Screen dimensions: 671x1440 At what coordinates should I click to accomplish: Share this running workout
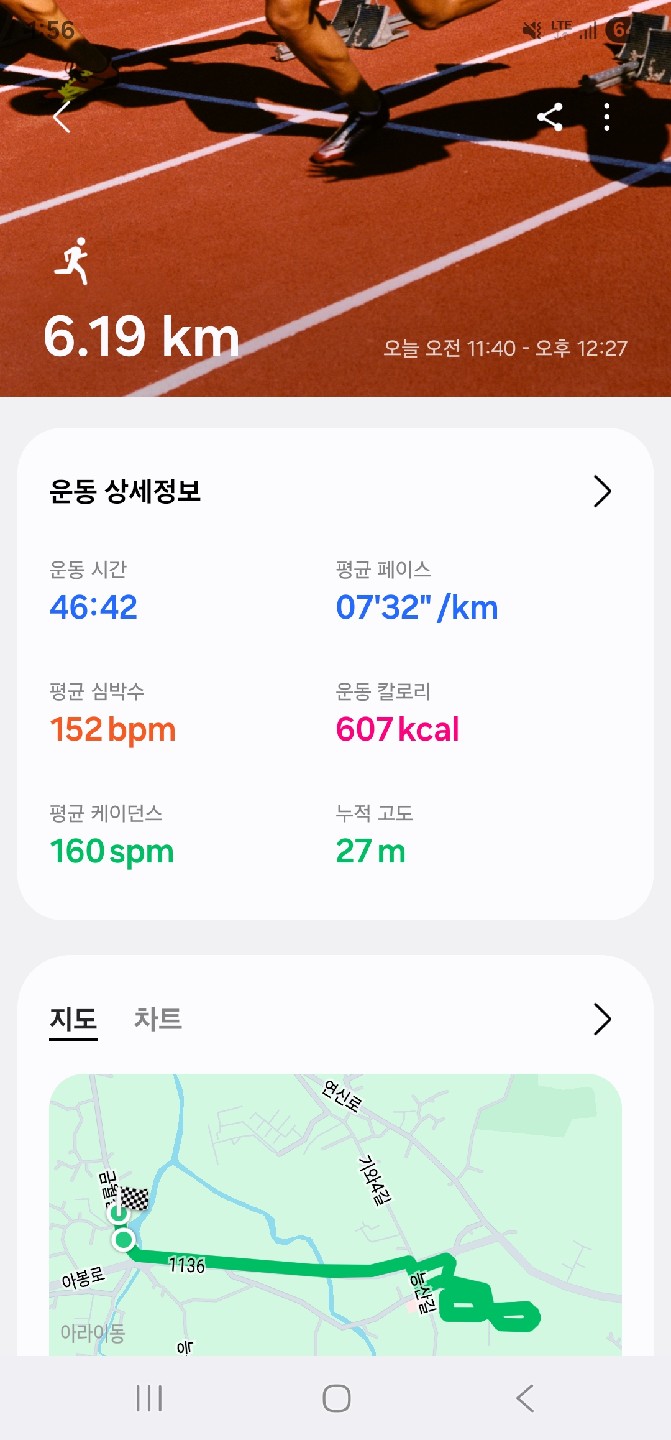click(x=549, y=117)
